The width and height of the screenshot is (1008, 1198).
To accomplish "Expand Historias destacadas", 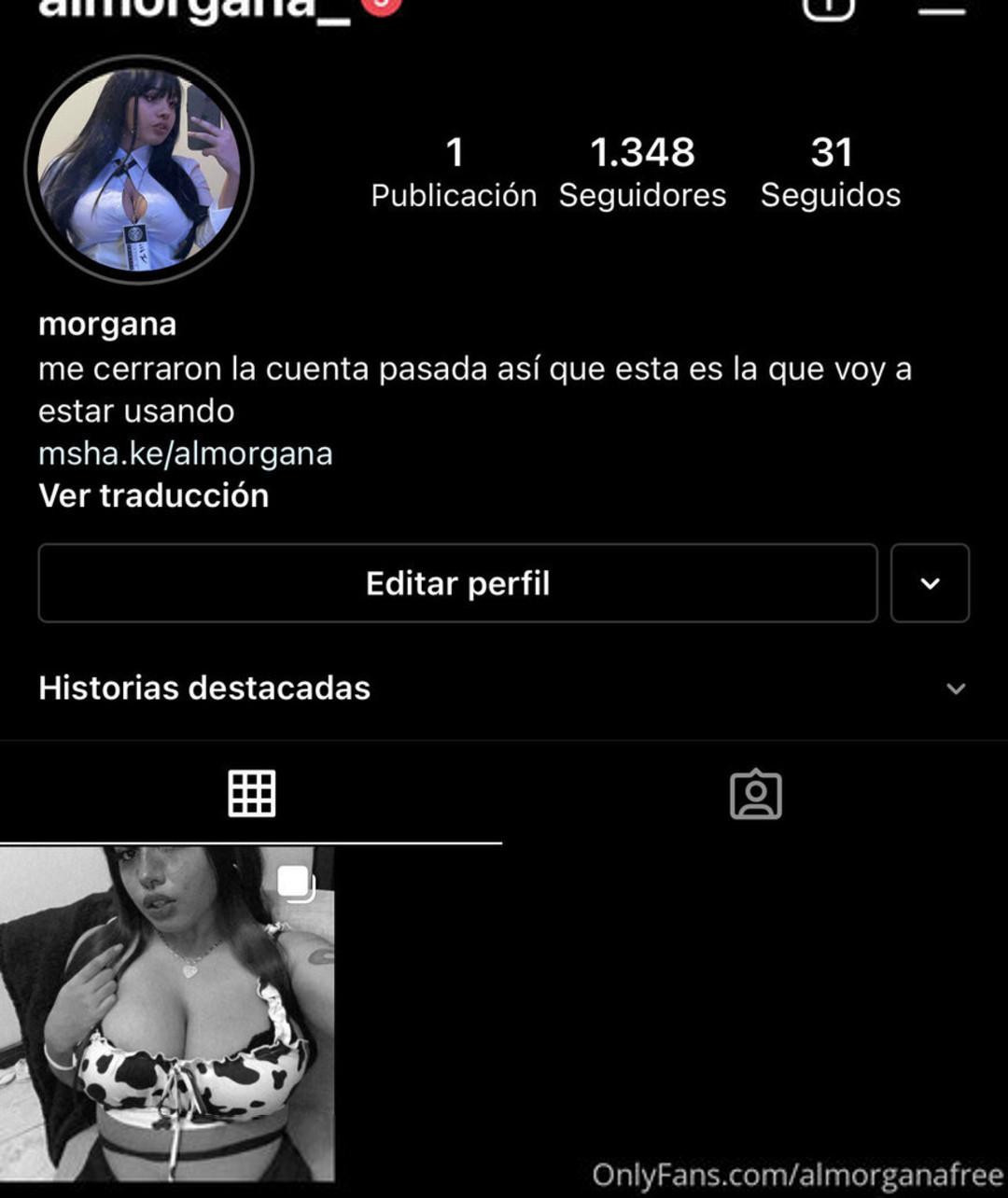I will click(955, 689).
